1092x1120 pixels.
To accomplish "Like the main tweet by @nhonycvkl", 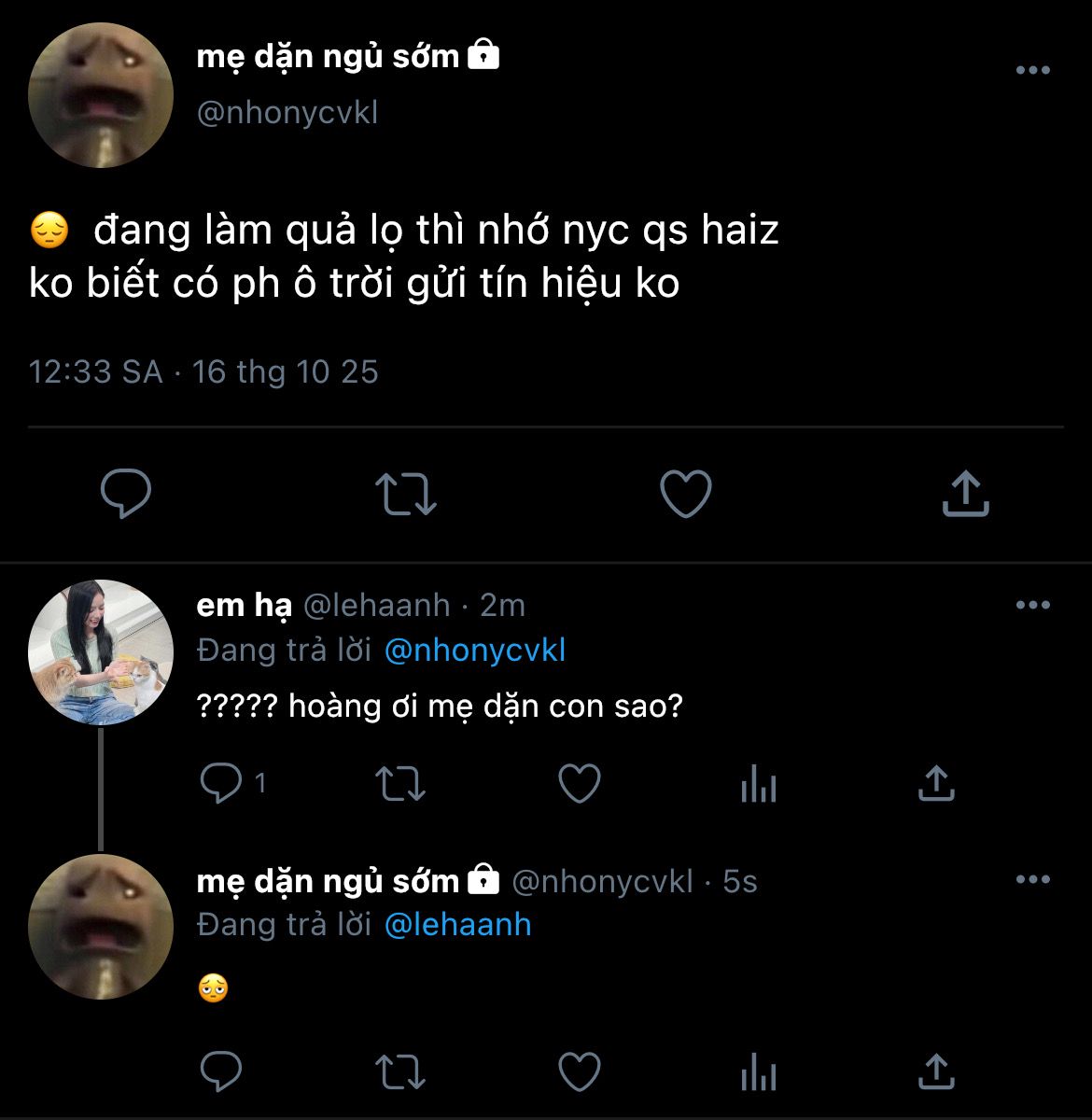I will [x=685, y=494].
